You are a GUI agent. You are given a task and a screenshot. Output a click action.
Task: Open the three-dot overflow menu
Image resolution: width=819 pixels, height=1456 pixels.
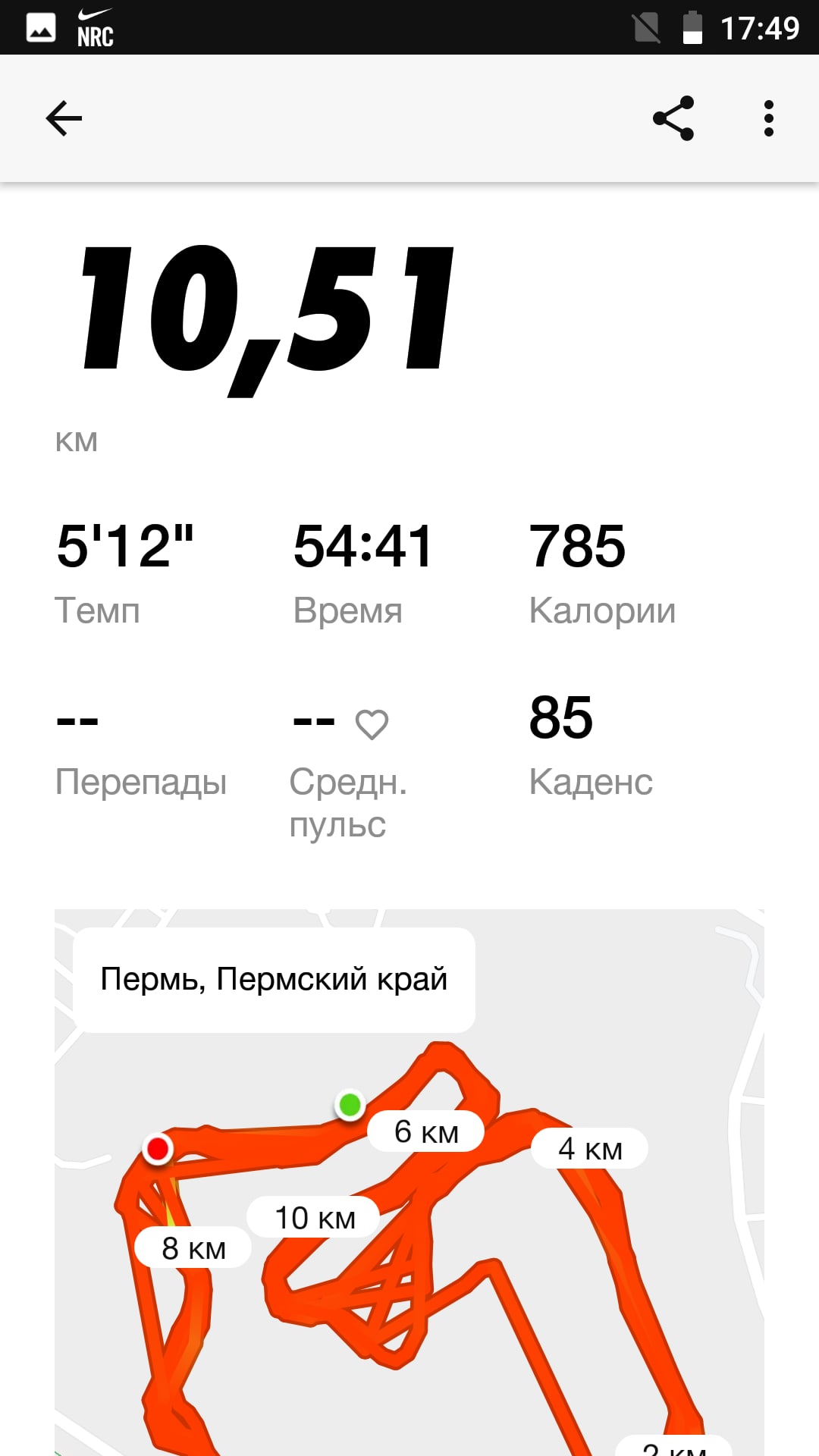(769, 118)
